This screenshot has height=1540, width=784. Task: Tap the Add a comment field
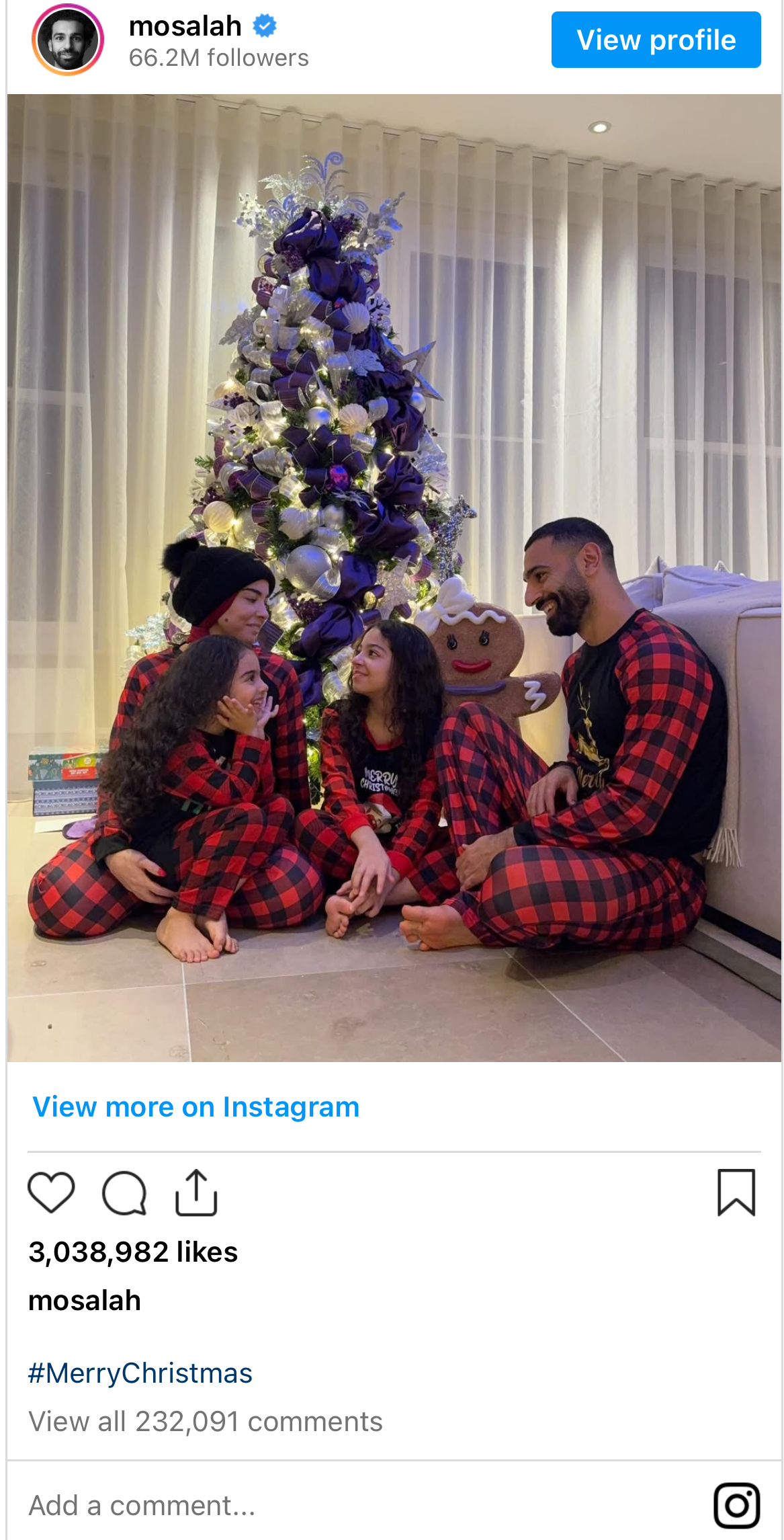tap(336, 1506)
